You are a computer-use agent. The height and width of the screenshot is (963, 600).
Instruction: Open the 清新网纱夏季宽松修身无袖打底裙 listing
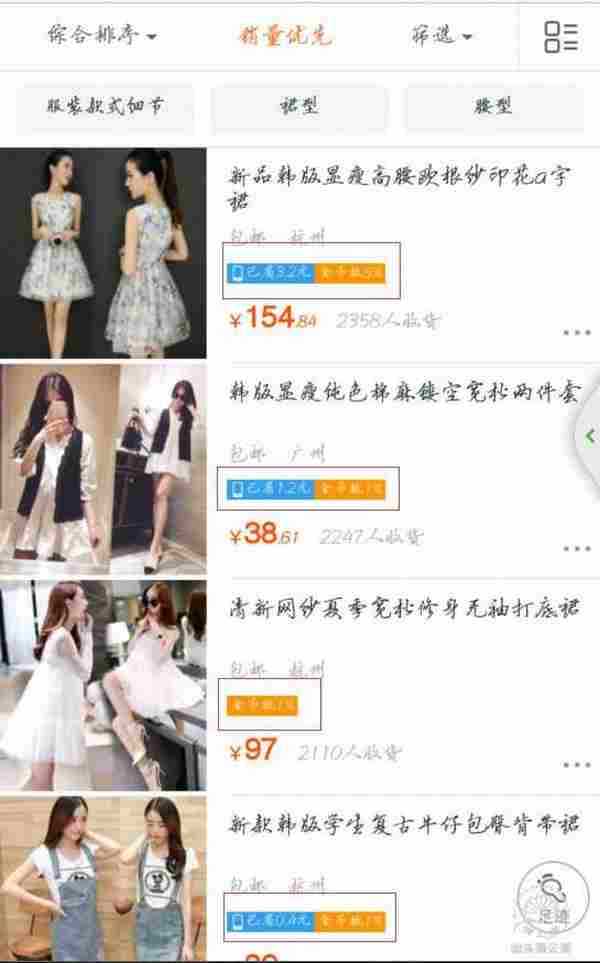pyautogui.click(x=400, y=607)
